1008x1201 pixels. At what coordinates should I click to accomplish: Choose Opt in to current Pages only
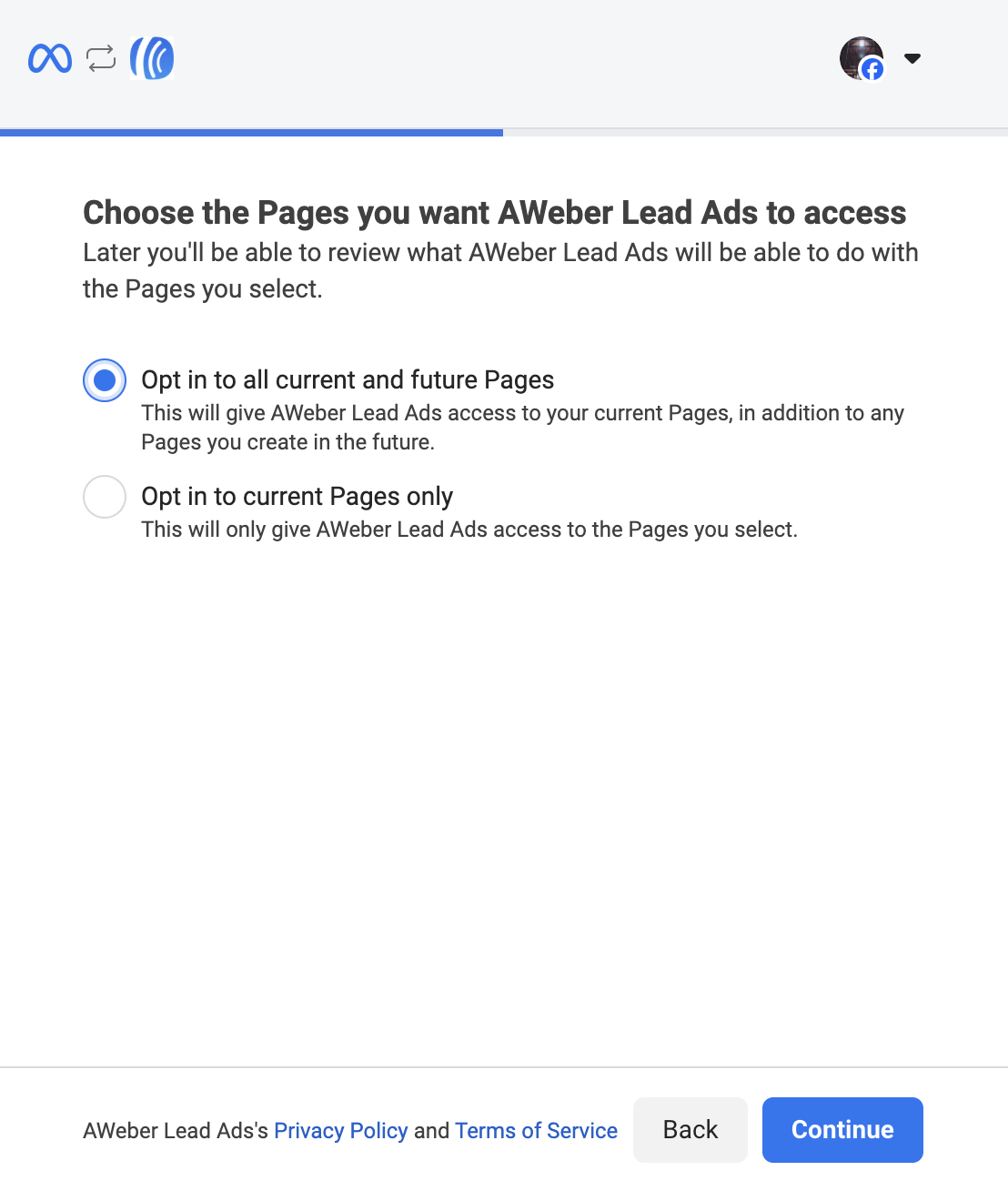(x=105, y=497)
